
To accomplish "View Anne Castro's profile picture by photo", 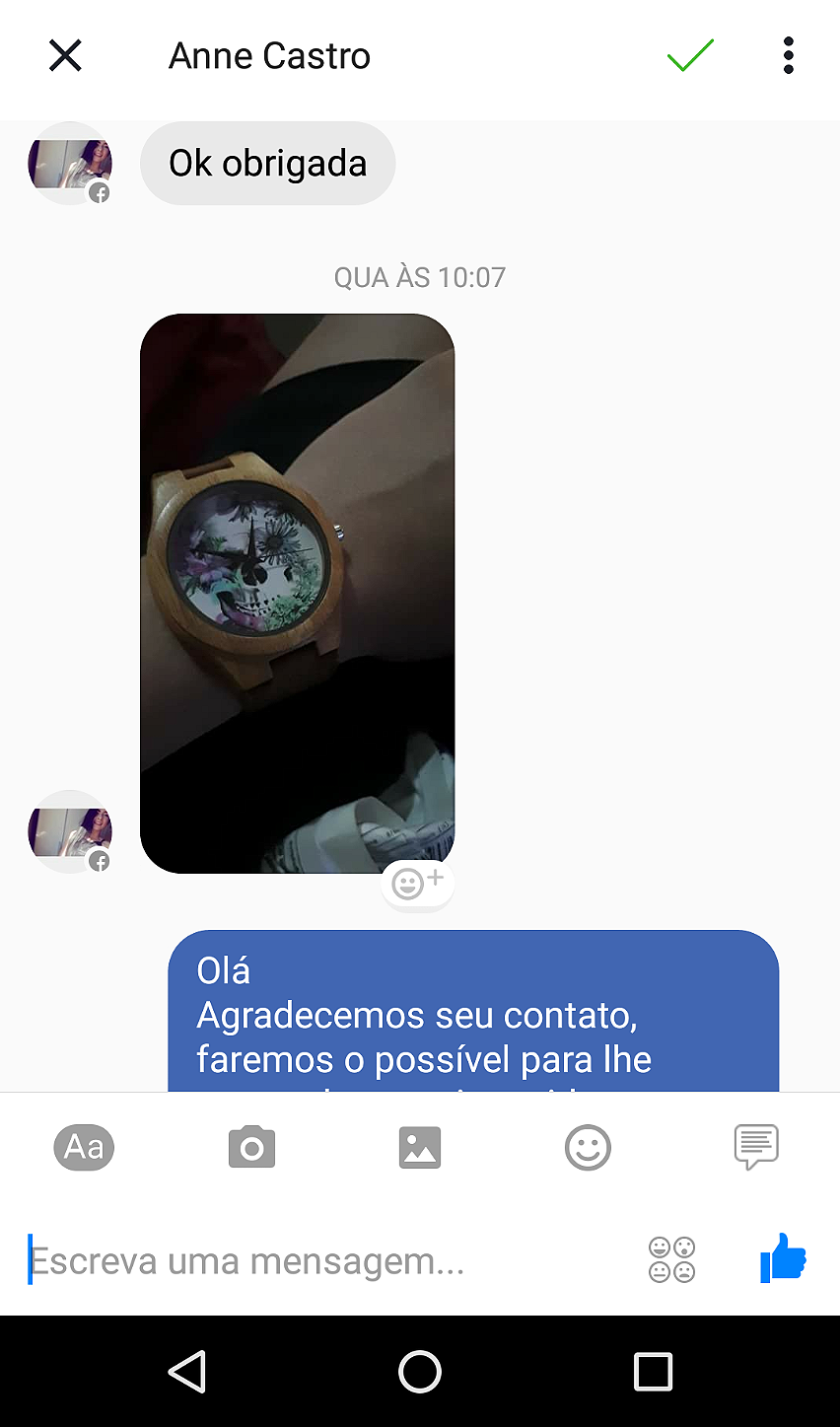I will (69, 831).
